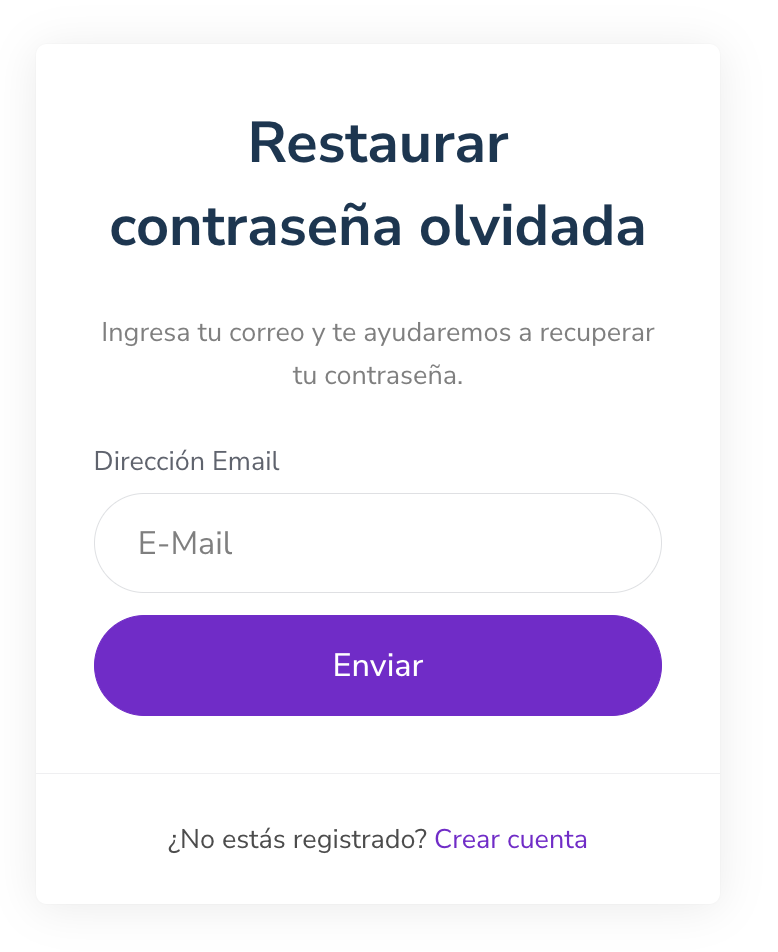
Task: Tap the E-Mail input field
Action: tap(377, 543)
